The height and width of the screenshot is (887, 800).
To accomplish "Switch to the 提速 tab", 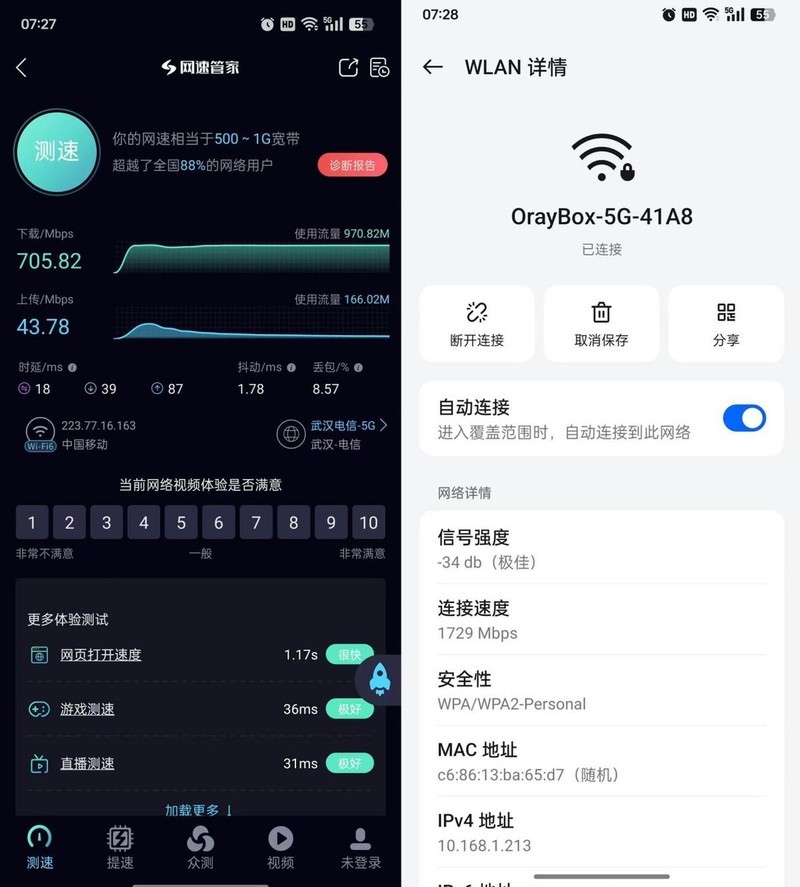I will pyautogui.click(x=120, y=848).
